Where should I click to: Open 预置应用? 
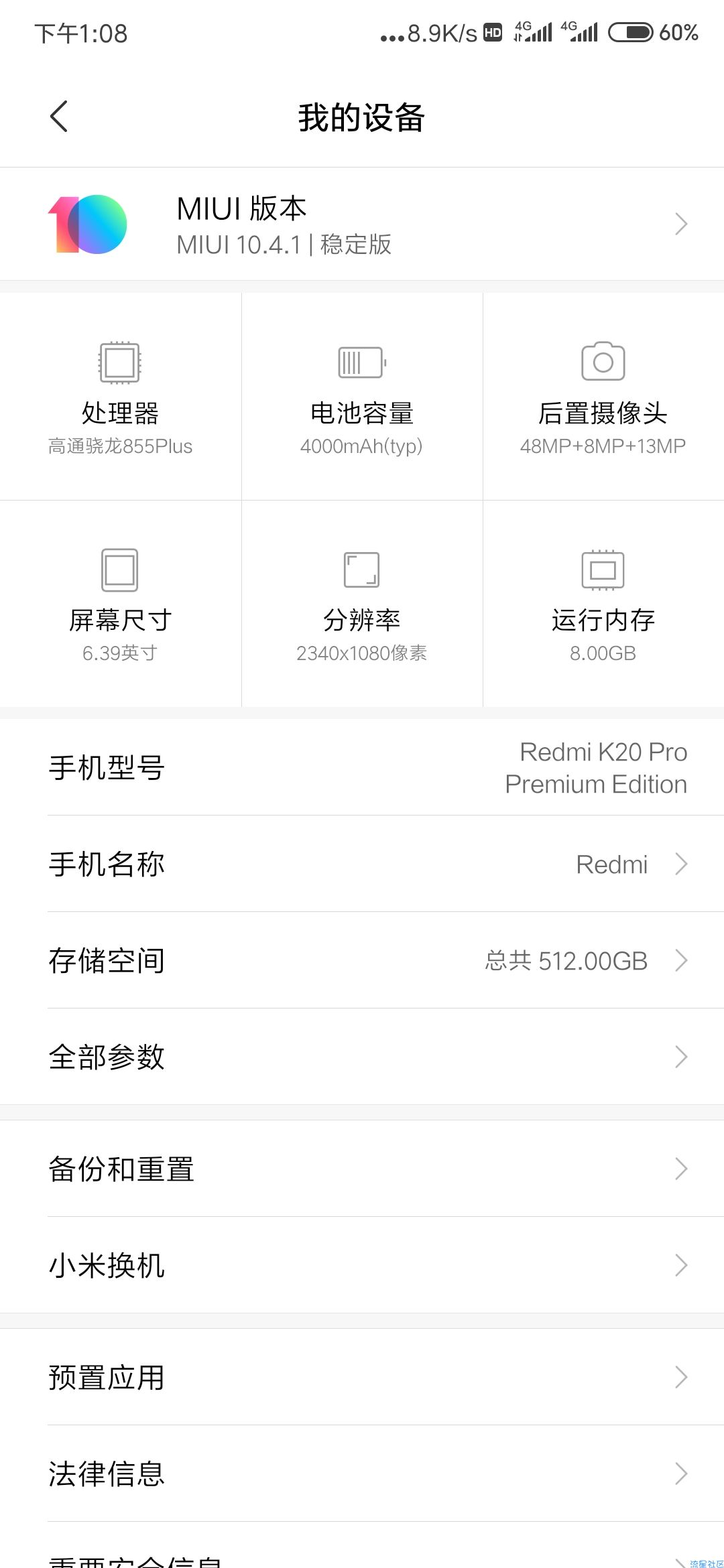point(362,1377)
